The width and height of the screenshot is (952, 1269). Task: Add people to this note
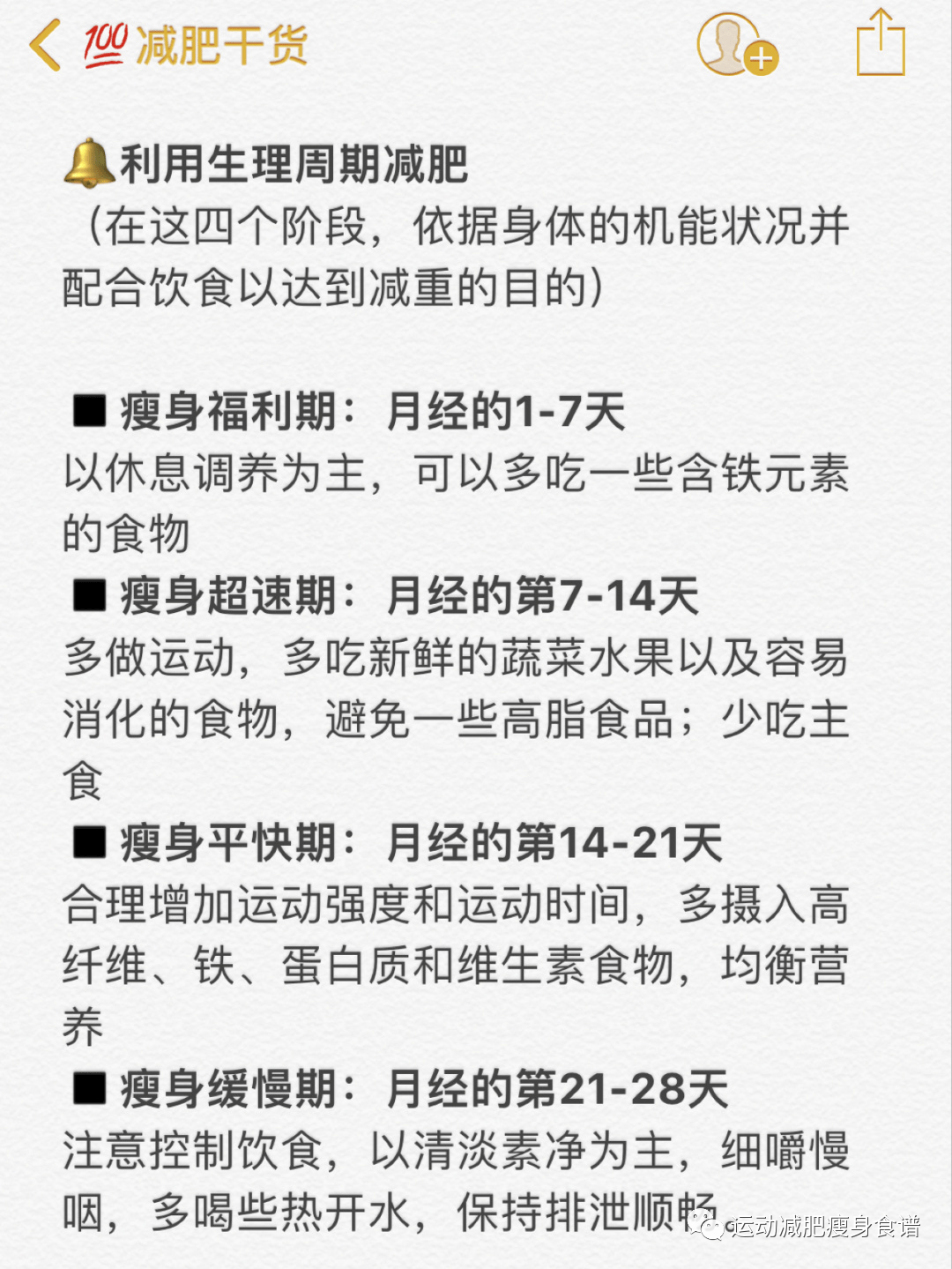736,44
